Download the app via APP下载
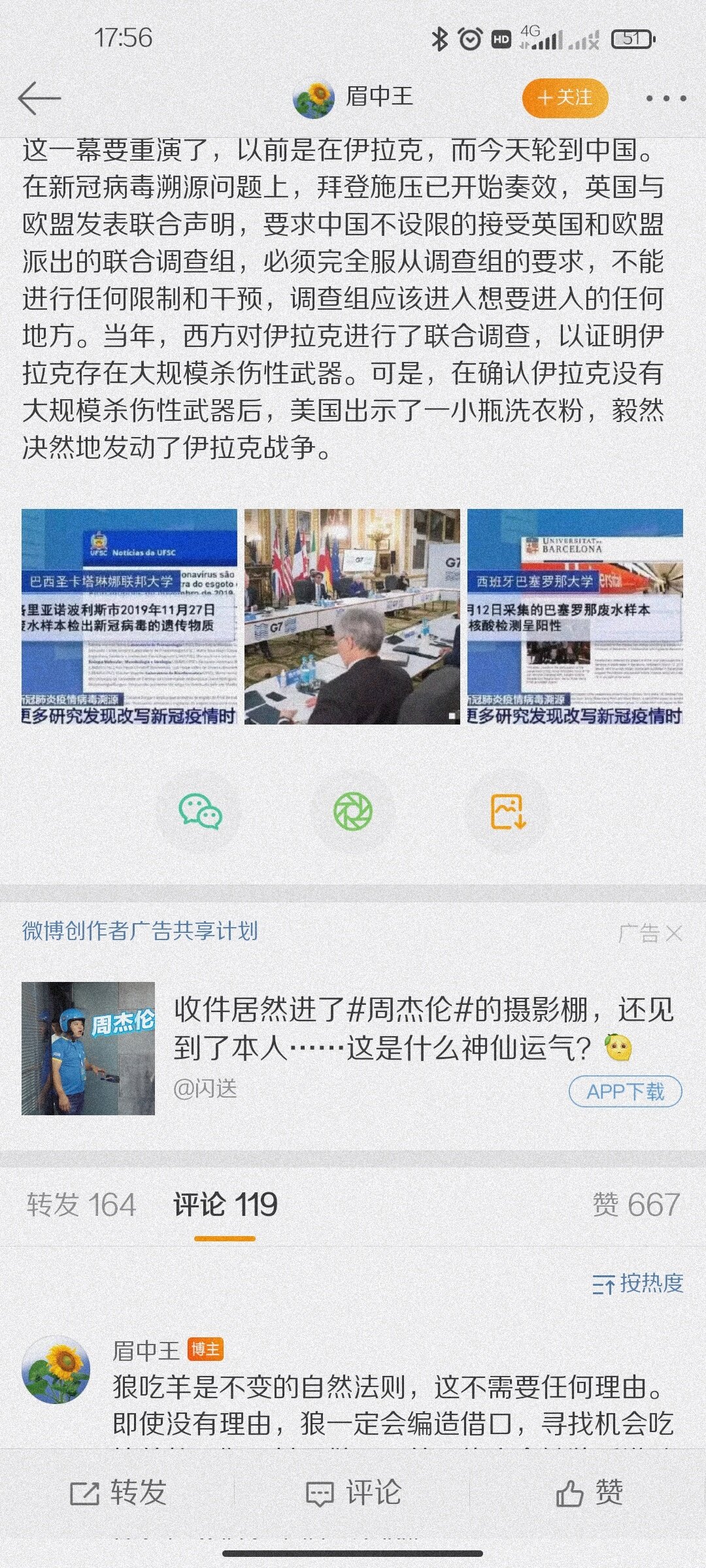The height and width of the screenshot is (1568, 706). (626, 1091)
